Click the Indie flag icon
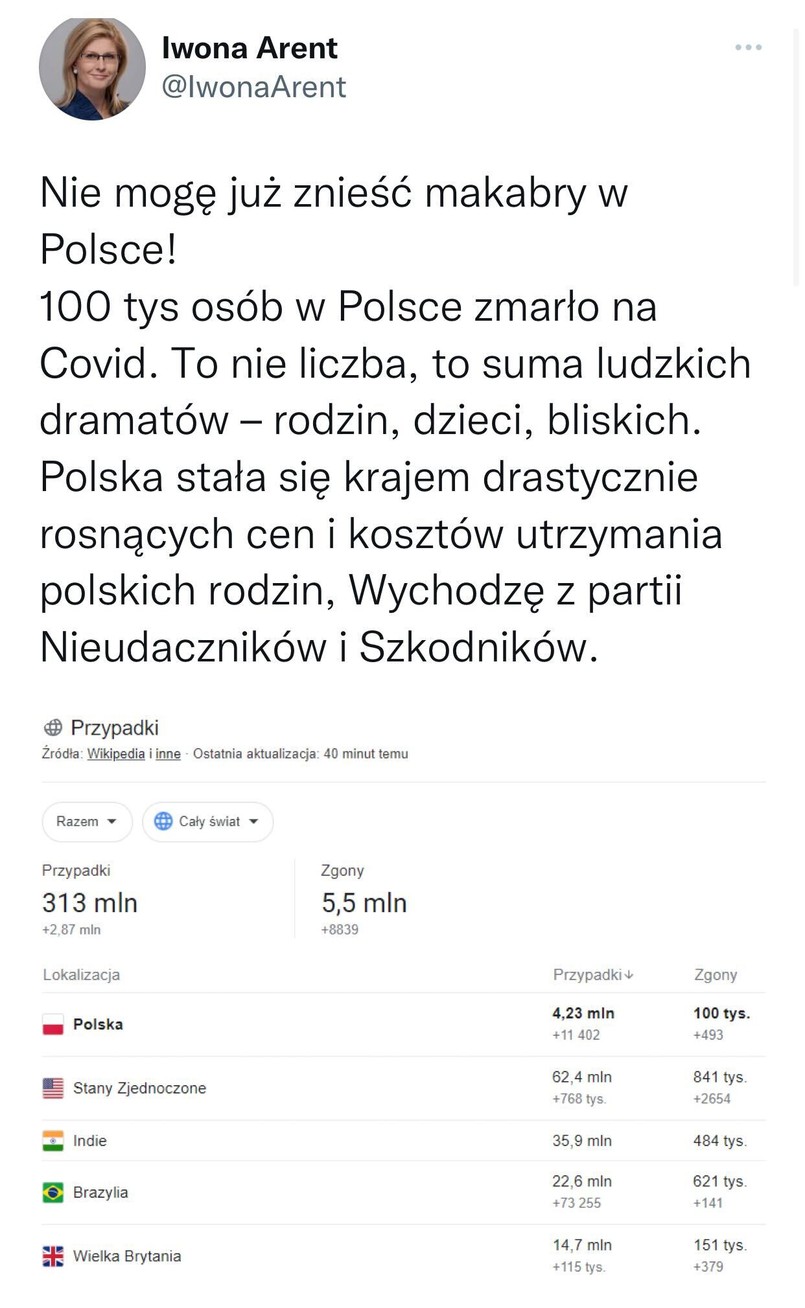The image size is (805, 1308). pos(51,1140)
